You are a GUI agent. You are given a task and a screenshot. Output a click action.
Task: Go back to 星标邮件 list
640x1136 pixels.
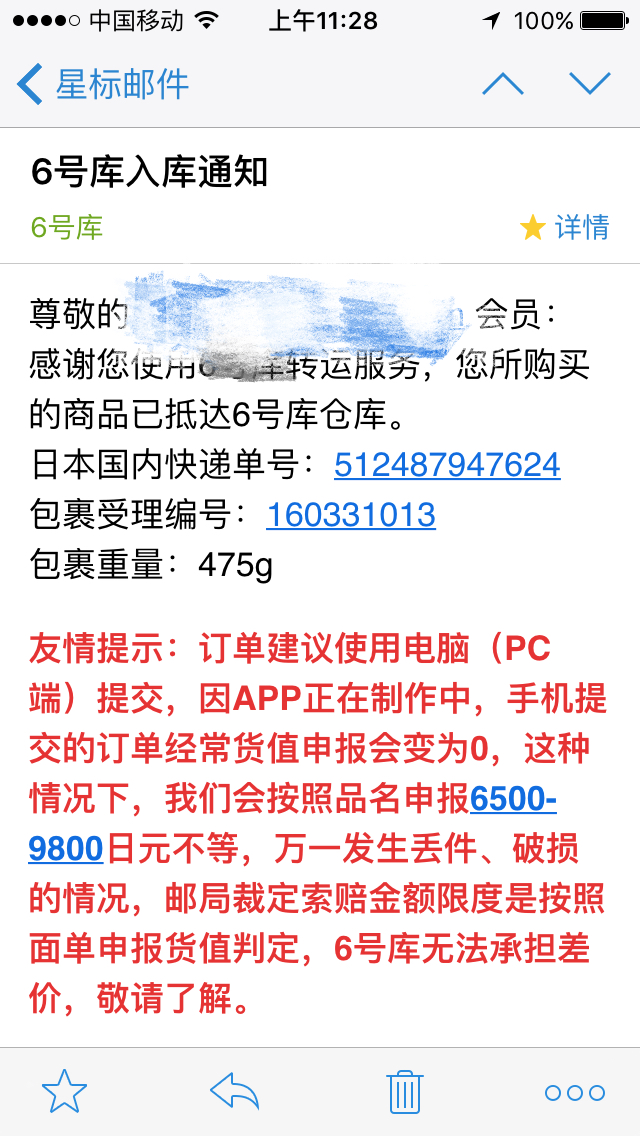[103, 84]
